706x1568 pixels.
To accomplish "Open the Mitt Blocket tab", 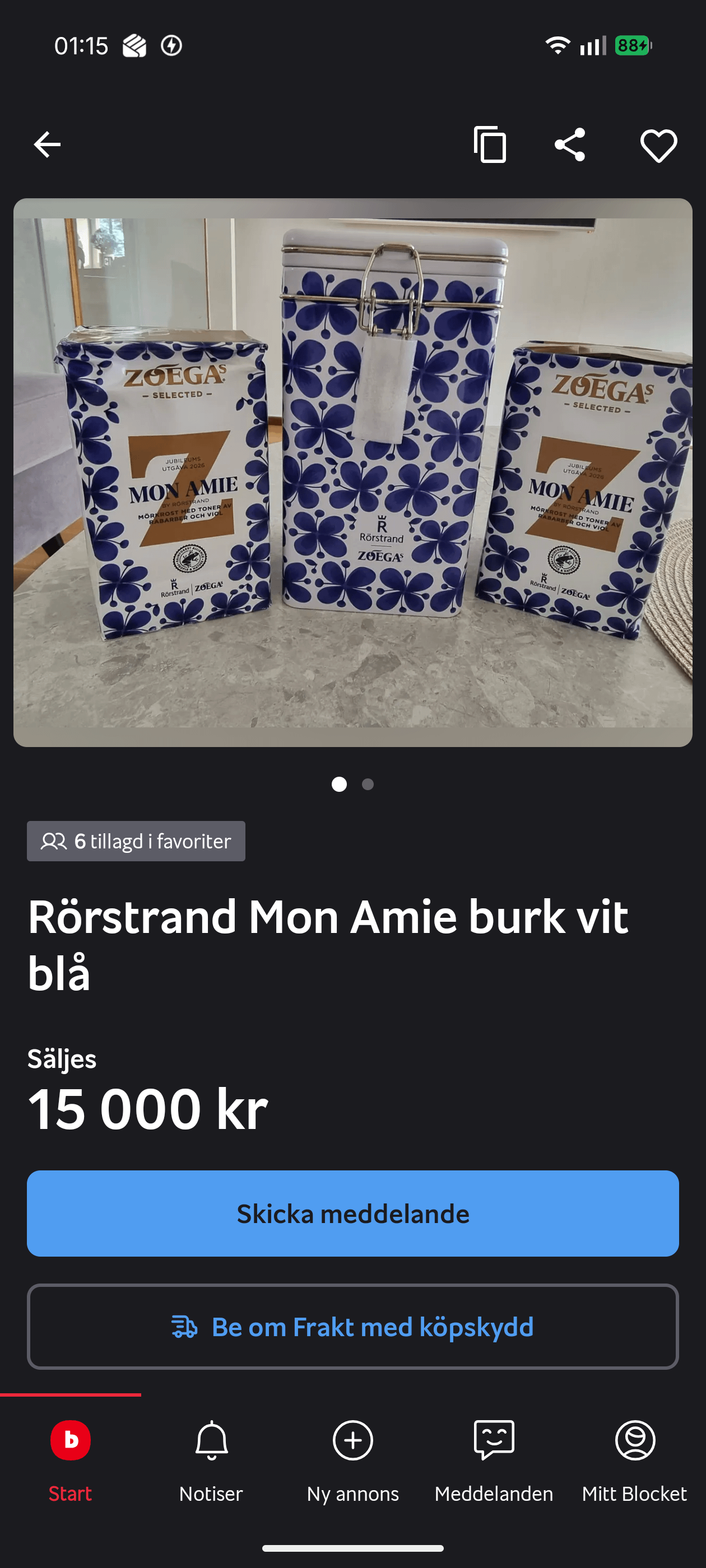I will point(635,1459).
